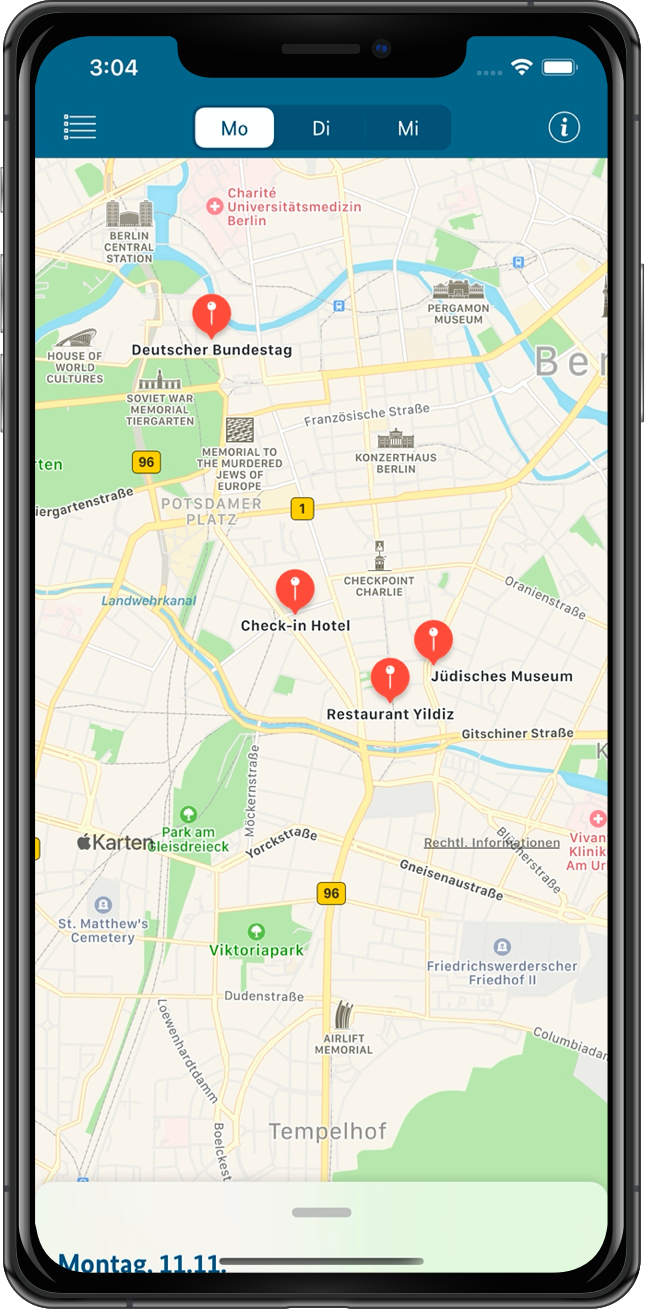This screenshot has height=1309, width=645.
Task: Open the info button
Action: click(564, 127)
